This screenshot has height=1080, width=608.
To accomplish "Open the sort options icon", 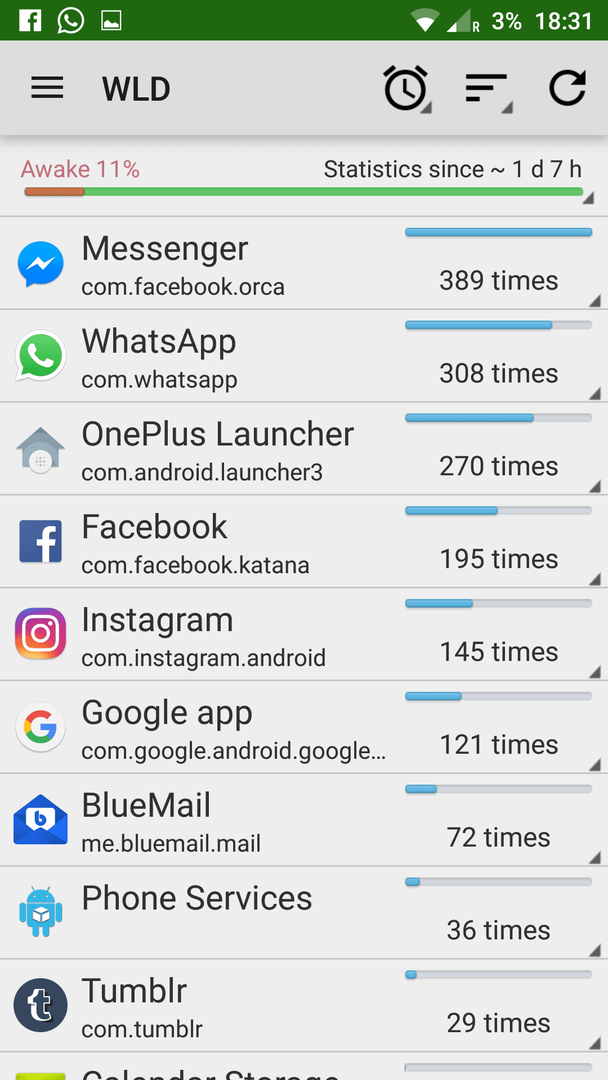I will (x=488, y=88).
